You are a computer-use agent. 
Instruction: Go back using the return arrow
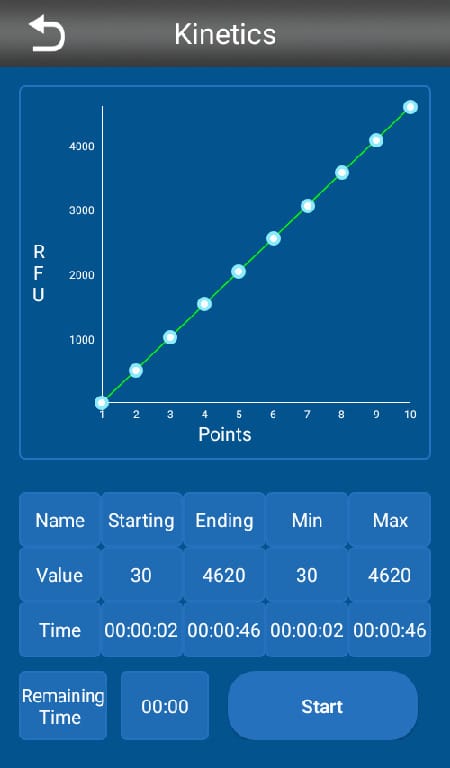[47, 33]
